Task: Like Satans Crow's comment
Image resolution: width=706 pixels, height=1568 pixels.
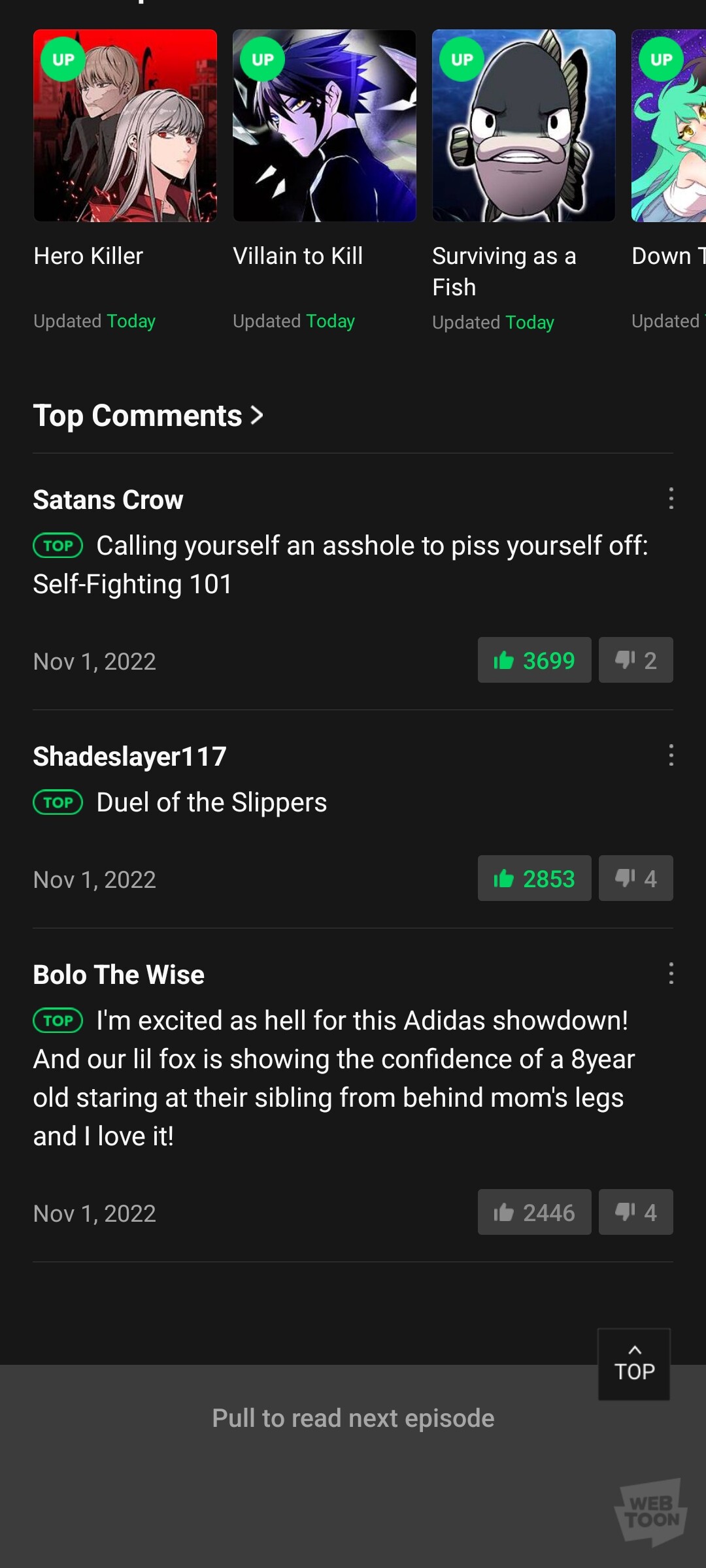Action: pos(534,661)
